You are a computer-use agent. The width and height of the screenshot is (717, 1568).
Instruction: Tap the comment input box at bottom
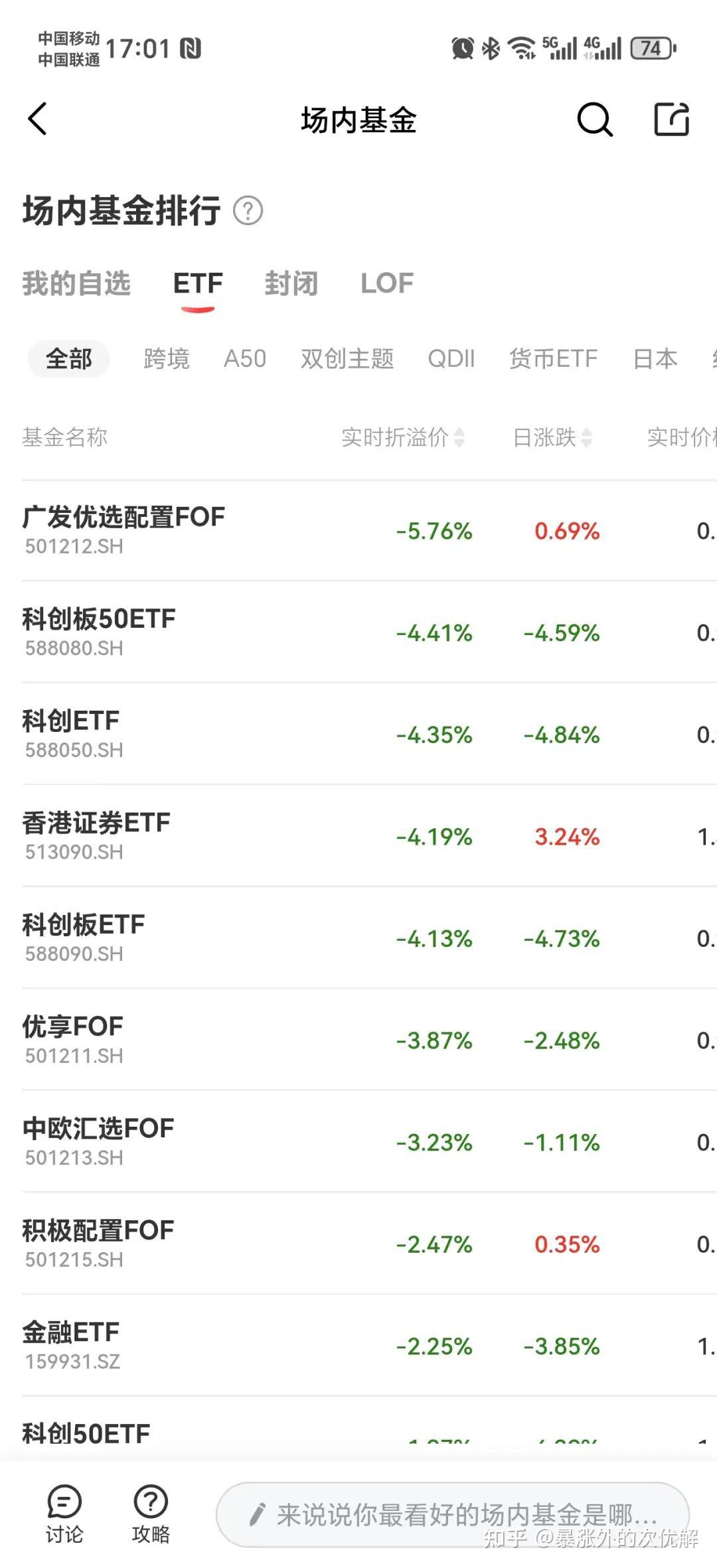point(453,1515)
